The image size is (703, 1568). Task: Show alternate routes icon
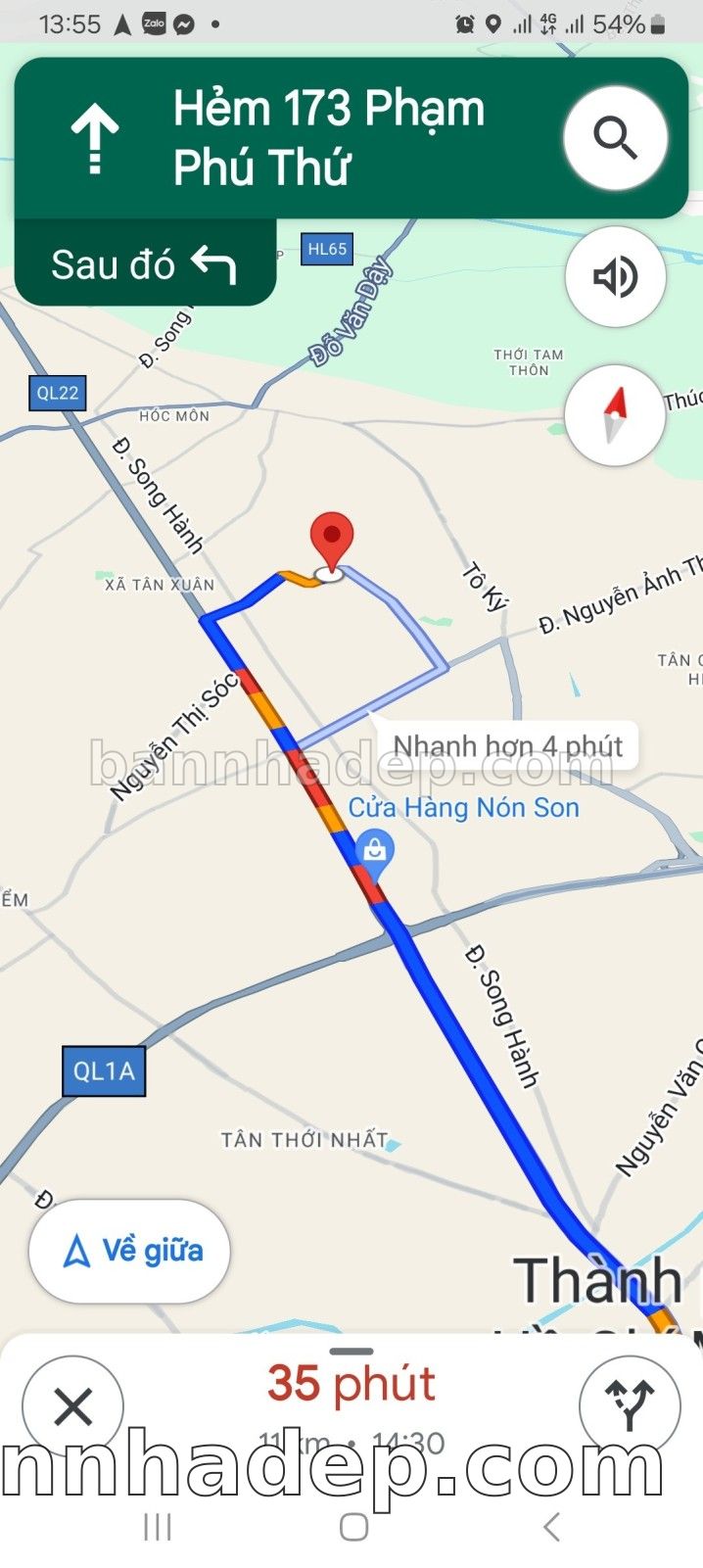point(630,1406)
